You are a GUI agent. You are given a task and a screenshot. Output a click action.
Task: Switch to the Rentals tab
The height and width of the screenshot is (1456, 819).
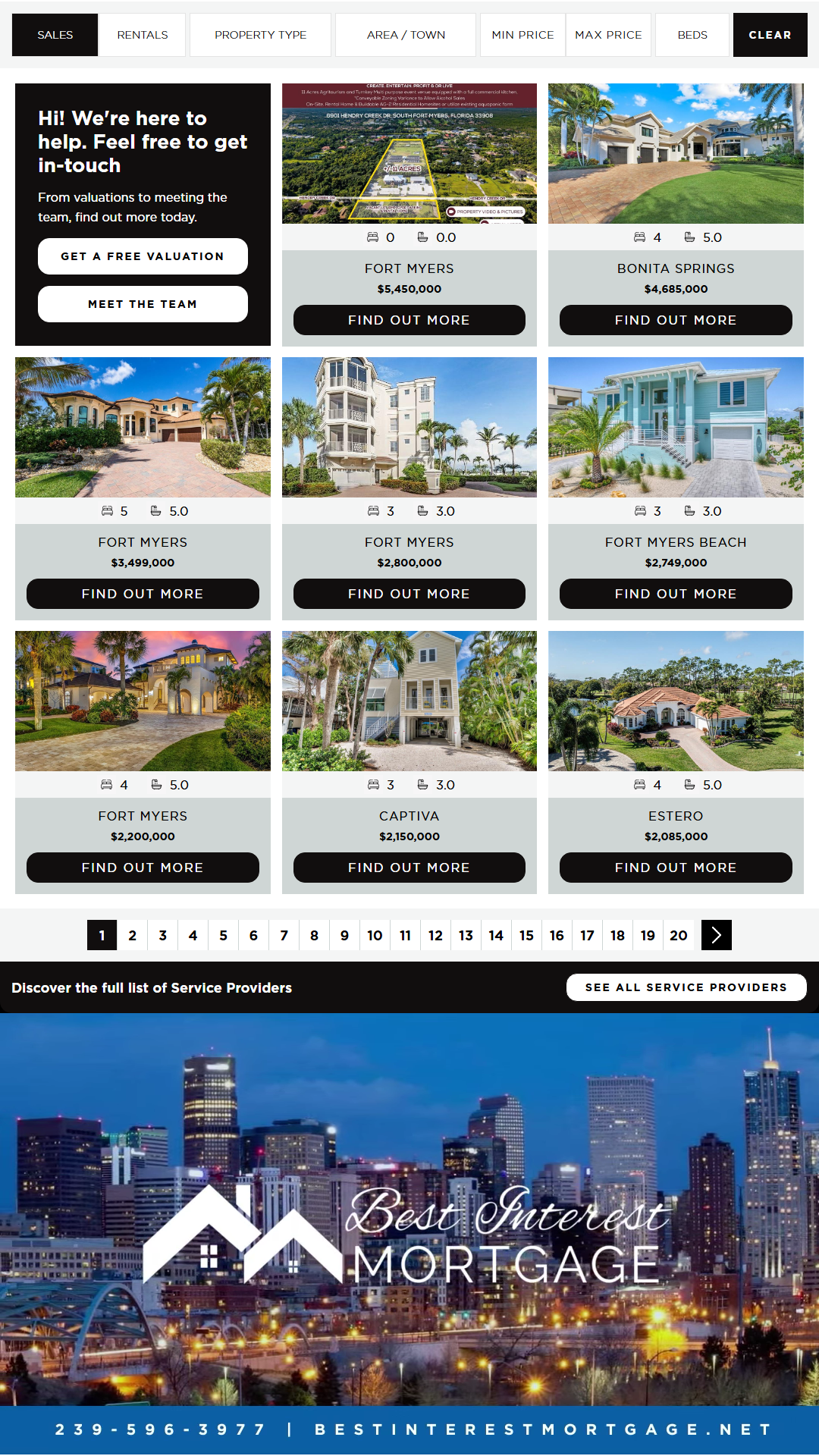(143, 35)
